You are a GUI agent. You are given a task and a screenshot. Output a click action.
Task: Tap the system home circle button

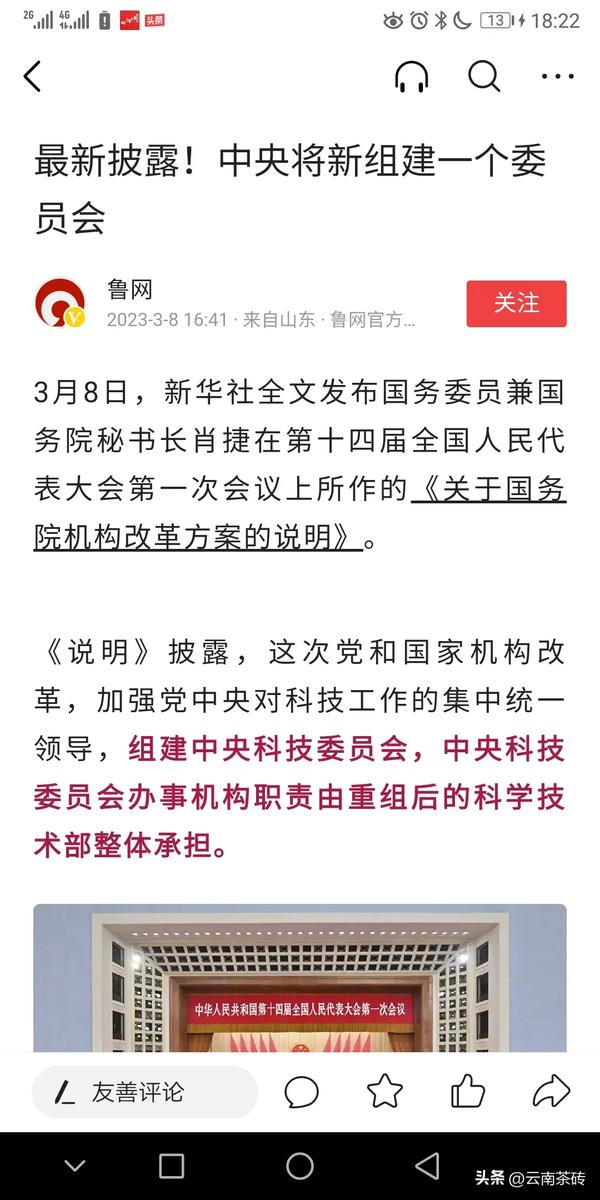click(300, 1165)
